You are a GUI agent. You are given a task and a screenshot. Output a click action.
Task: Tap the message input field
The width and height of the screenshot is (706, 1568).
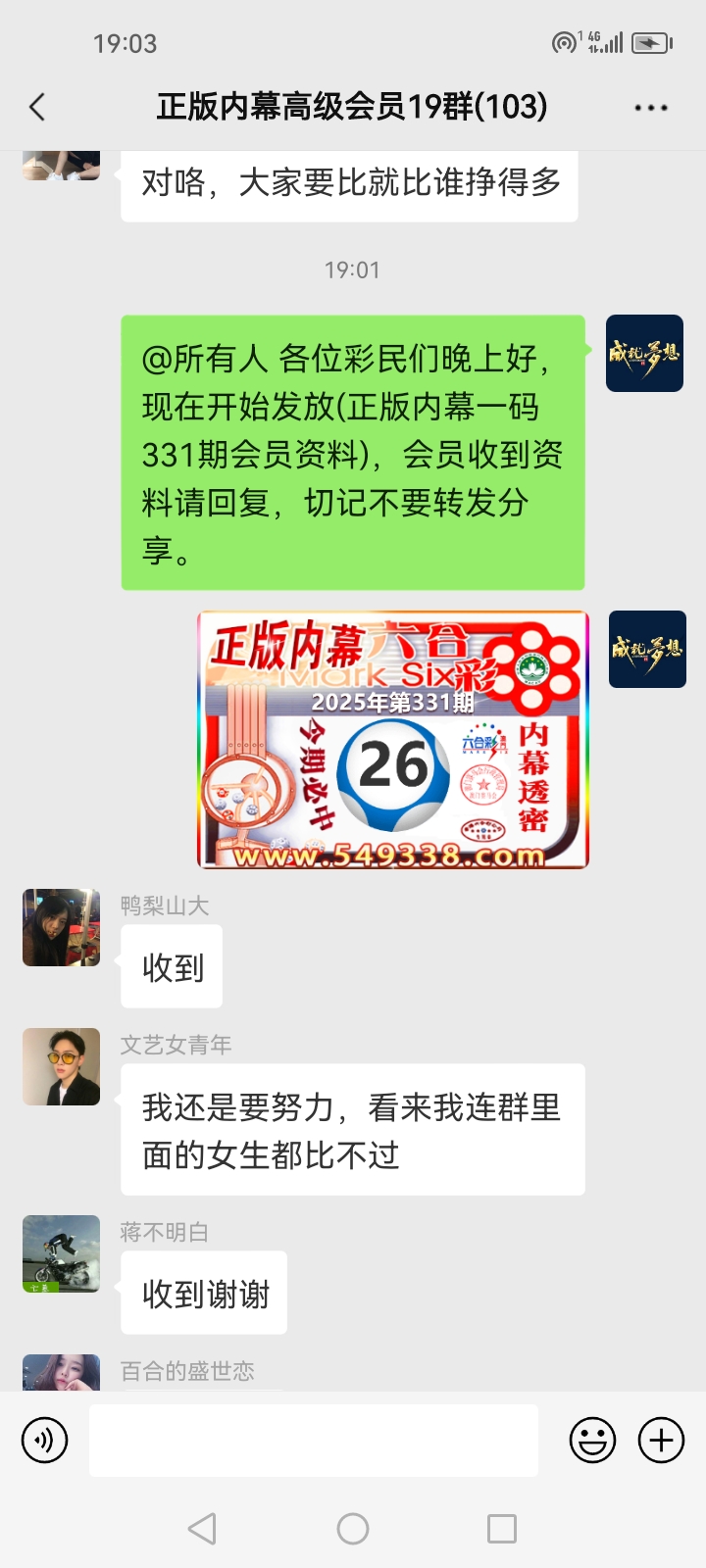(x=314, y=1441)
